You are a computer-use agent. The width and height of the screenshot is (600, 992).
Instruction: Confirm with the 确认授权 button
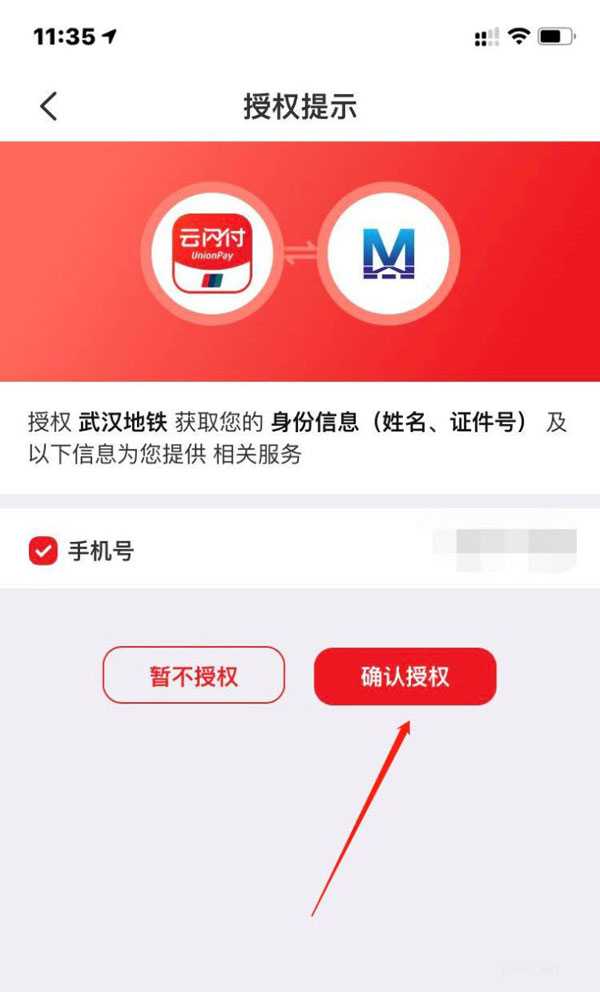pyautogui.click(x=405, y=676)
